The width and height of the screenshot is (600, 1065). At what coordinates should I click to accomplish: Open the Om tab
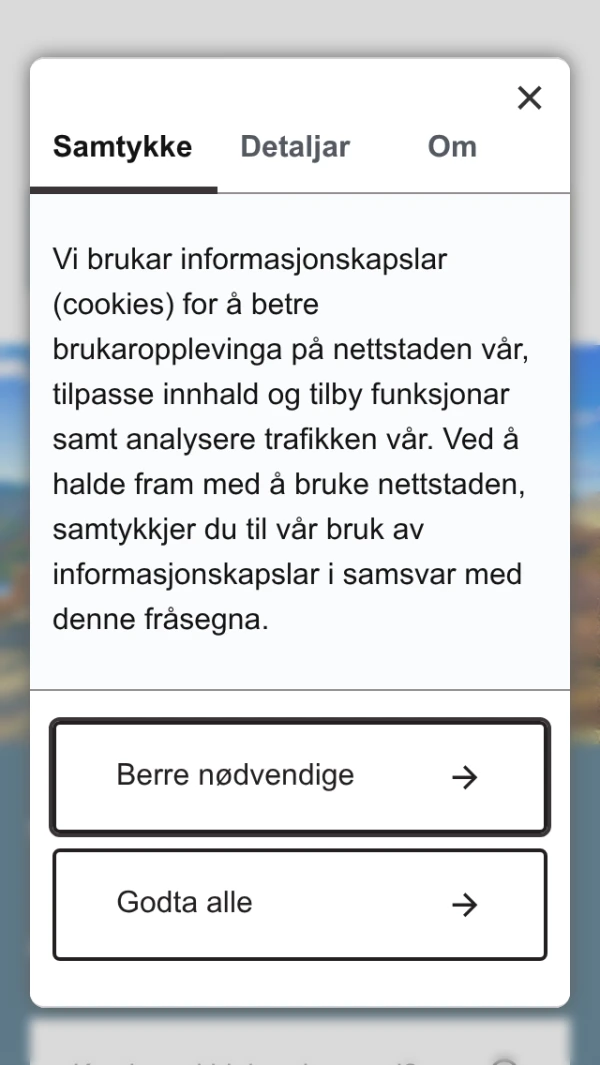click(452, 147)
